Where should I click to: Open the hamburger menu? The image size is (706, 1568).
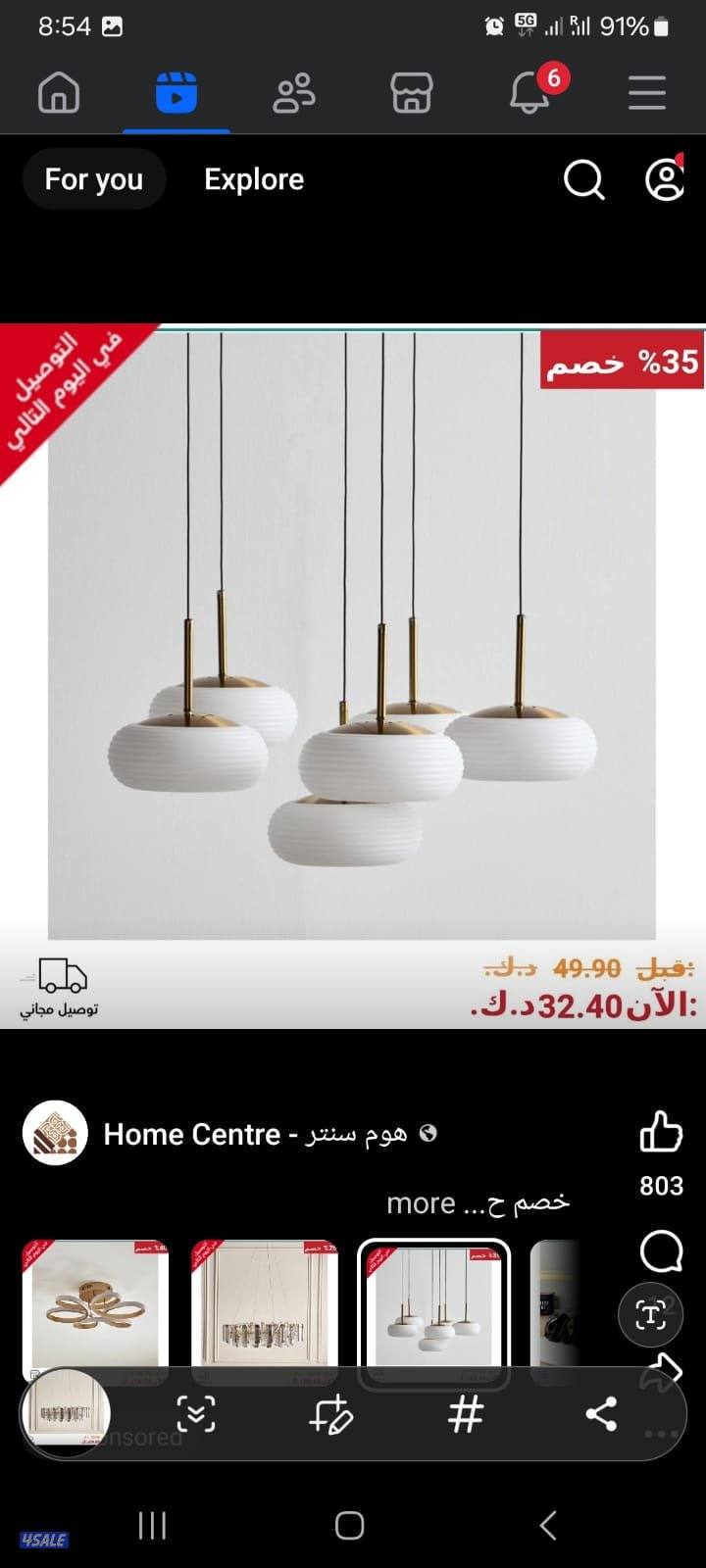[646, 93]
